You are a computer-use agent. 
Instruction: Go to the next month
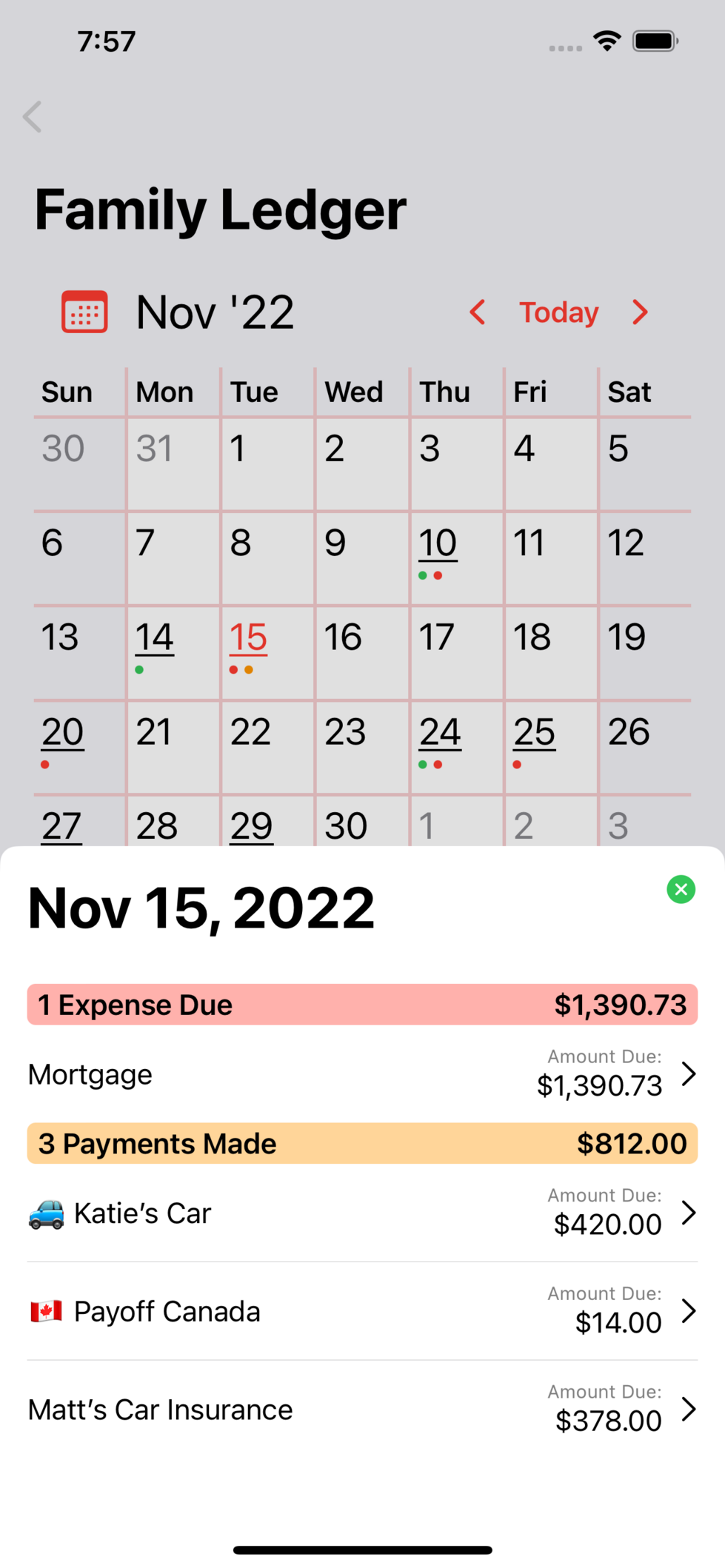[641, 312]
